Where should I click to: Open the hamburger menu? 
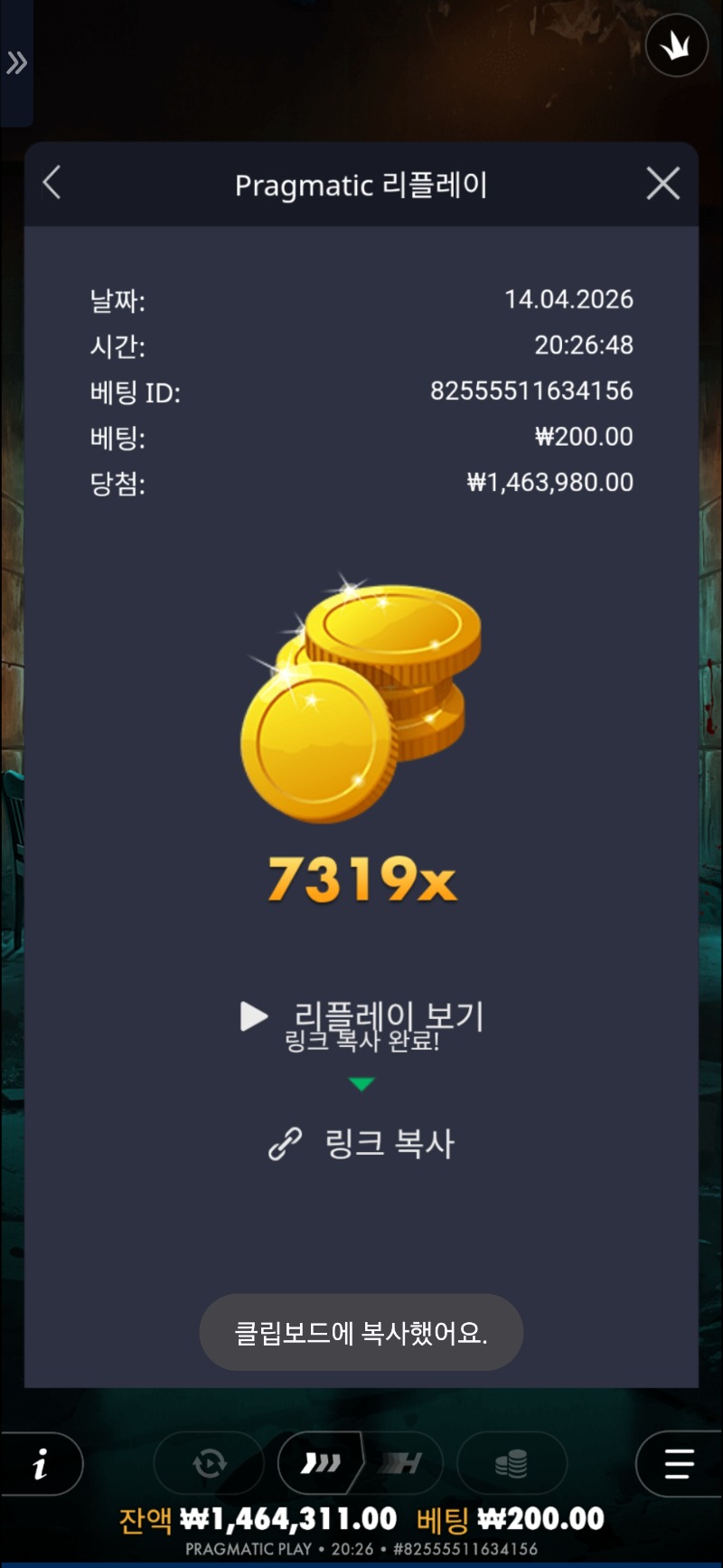pos(679,1464)
